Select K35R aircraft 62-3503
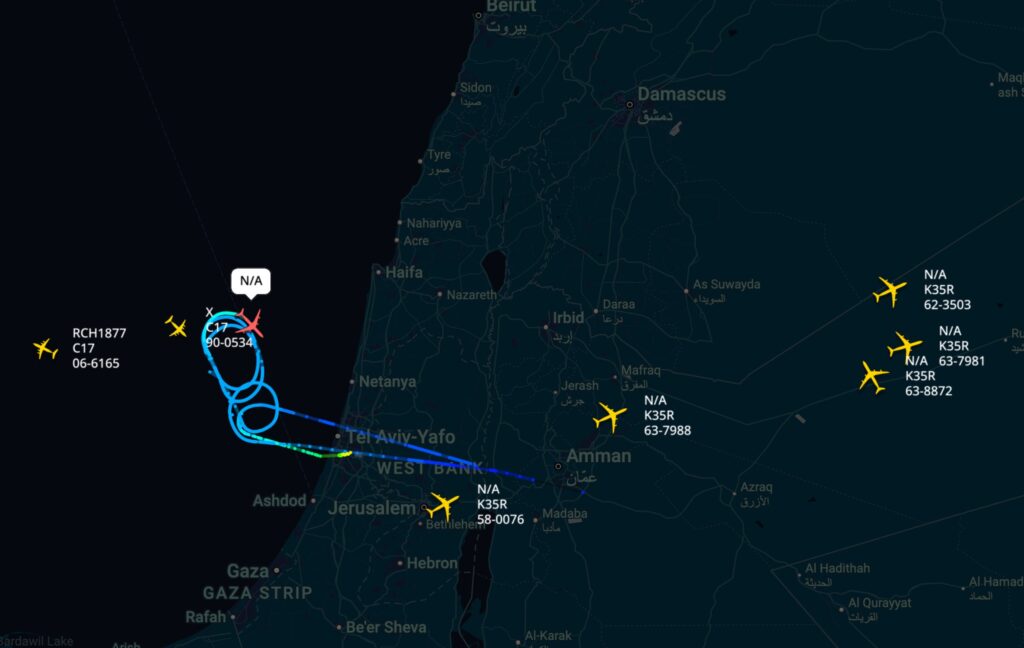The image size is (1024, 648). [x=889, y=291]
